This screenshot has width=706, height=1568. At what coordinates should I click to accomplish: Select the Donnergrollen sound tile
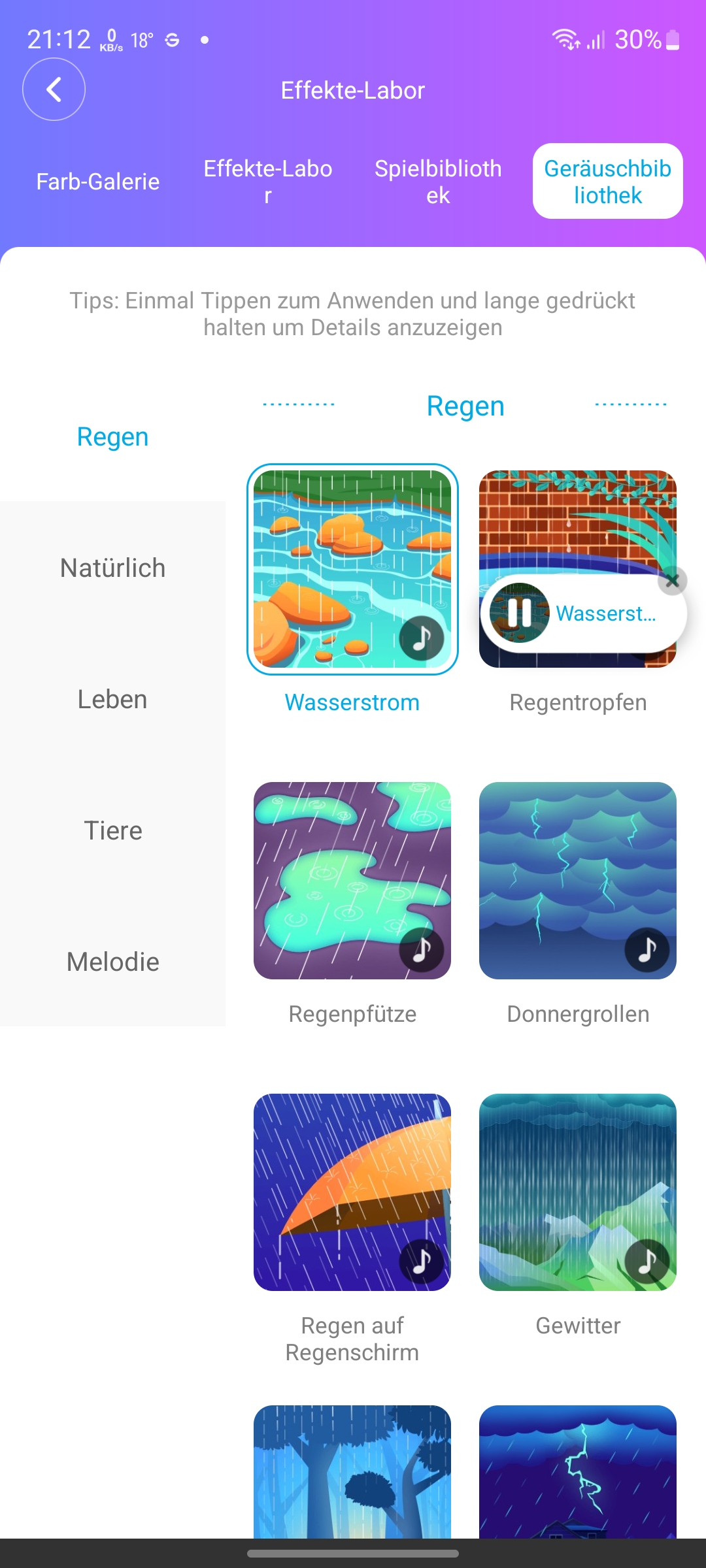tap(578, 881)
